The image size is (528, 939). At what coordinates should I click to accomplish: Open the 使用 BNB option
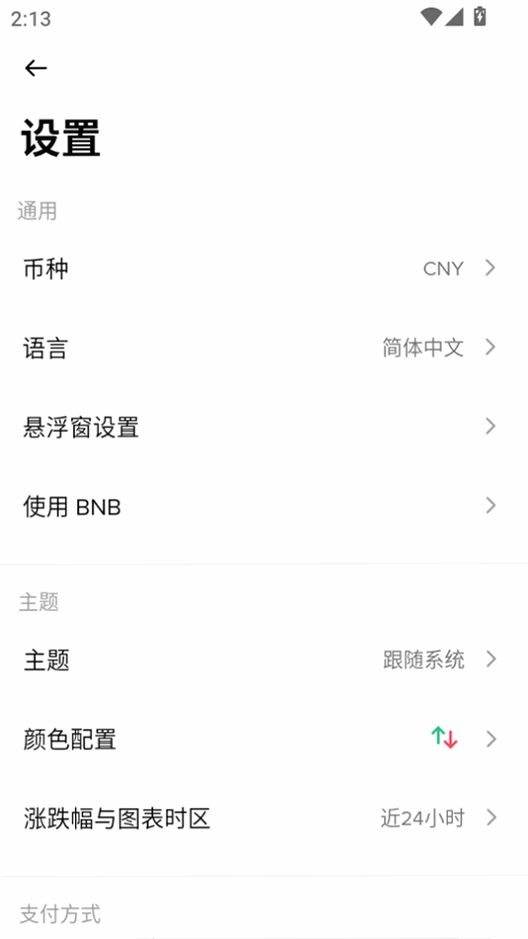click(264, 507)
